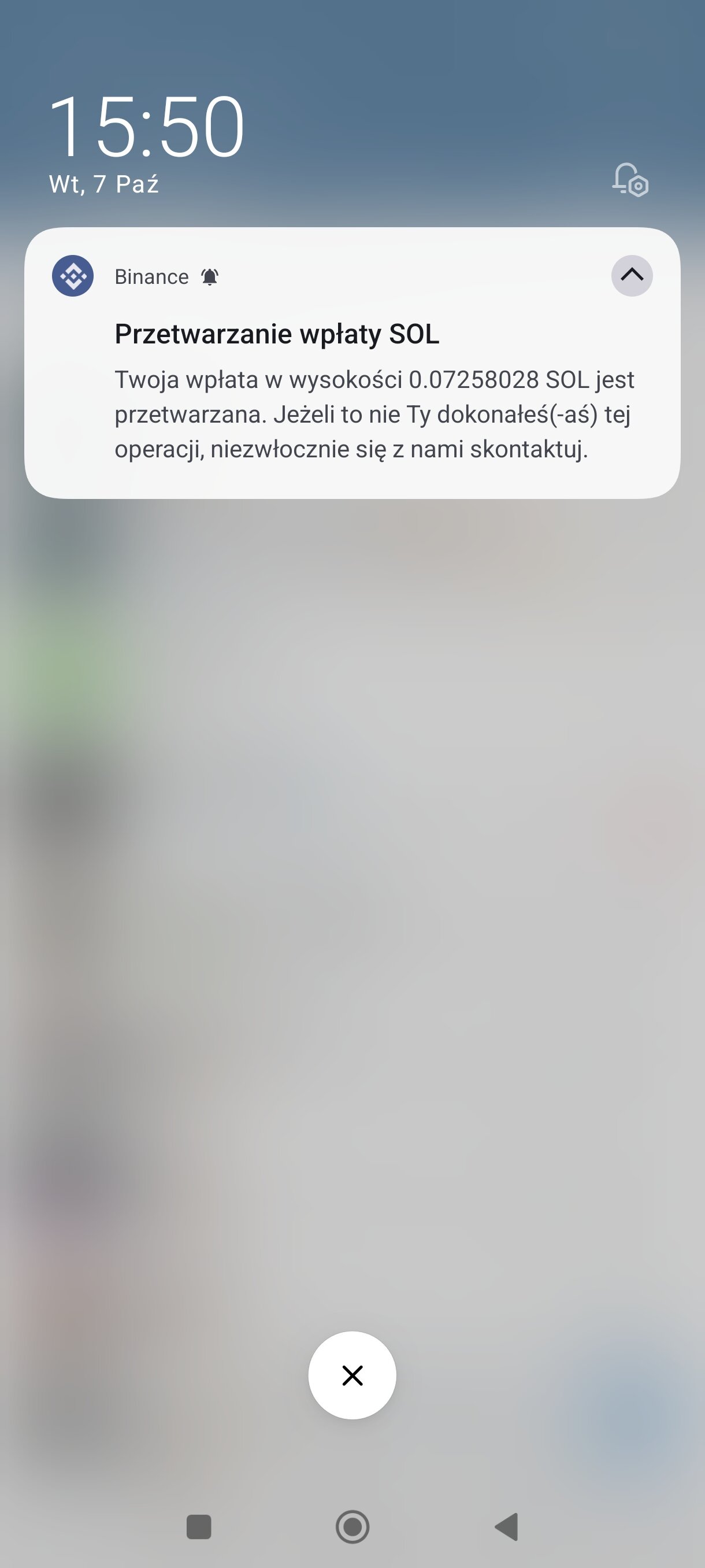Open the recent apps view
This screenshot has height=1568, width=705.
(x=198, y=1526)
